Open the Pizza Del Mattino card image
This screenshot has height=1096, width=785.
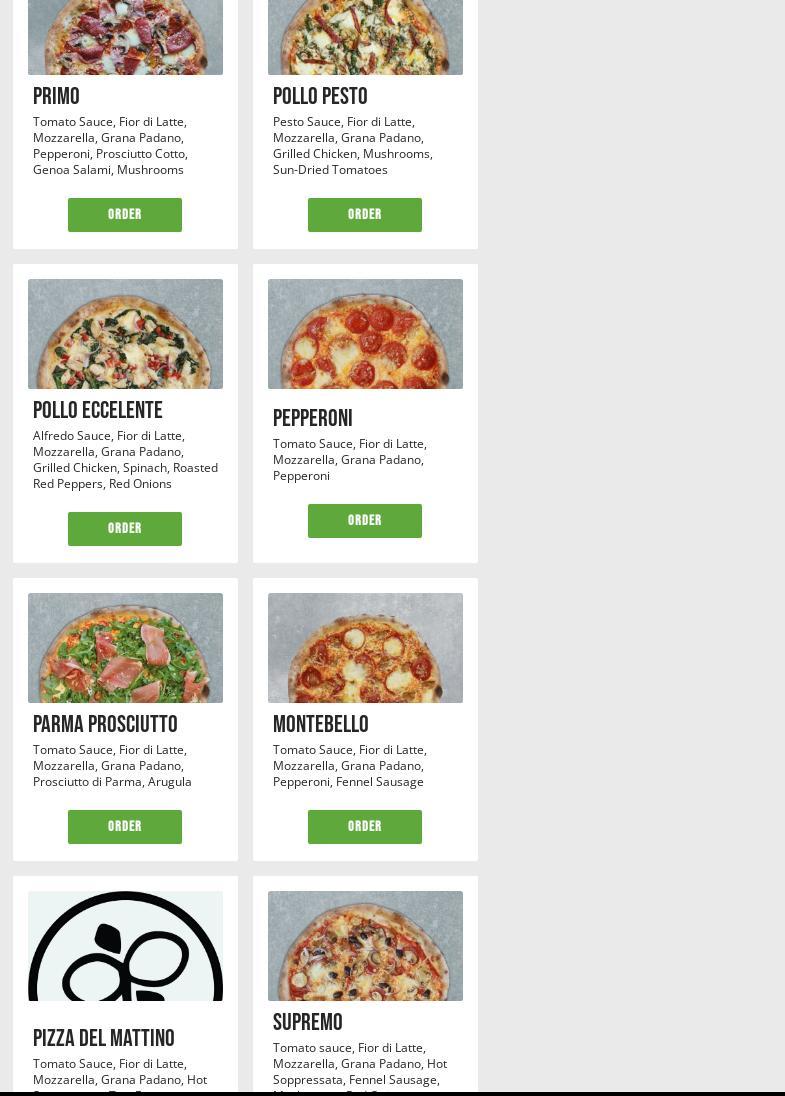coord(125,946)
